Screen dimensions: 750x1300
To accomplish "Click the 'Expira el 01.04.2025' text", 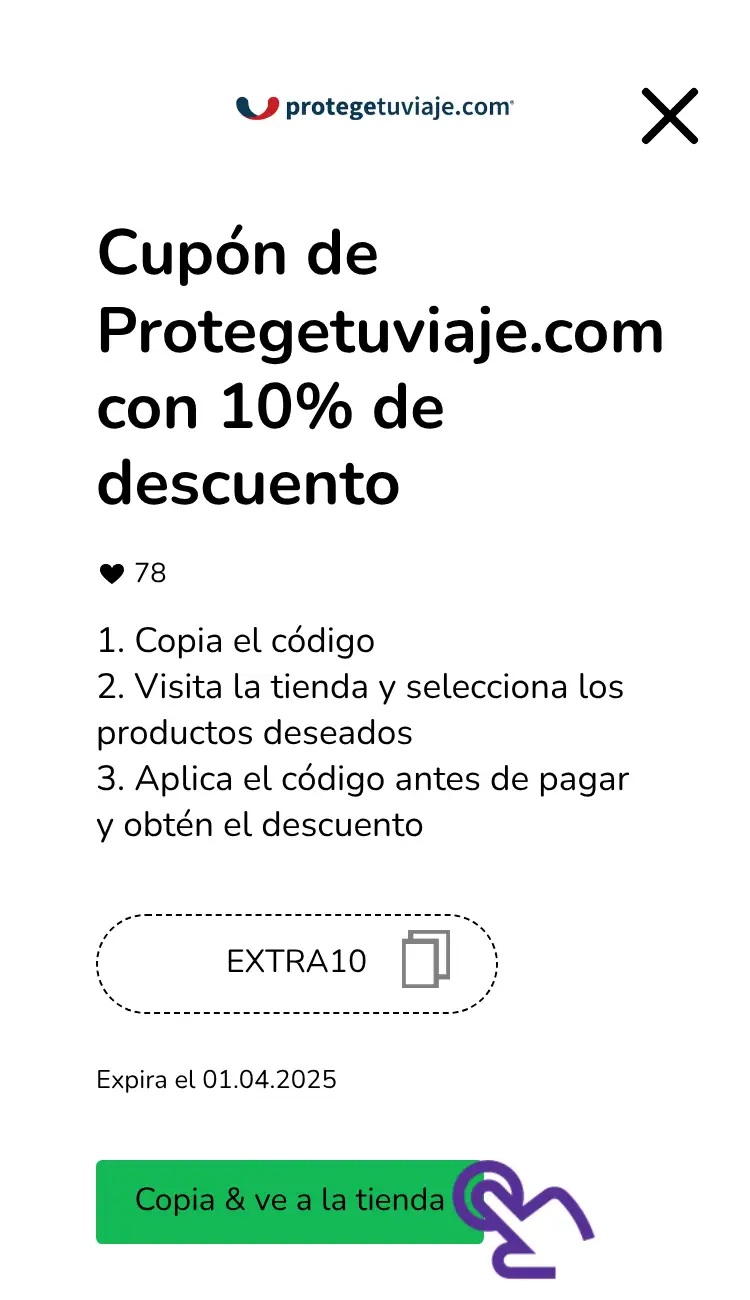I will click(x=216, y=1080).
